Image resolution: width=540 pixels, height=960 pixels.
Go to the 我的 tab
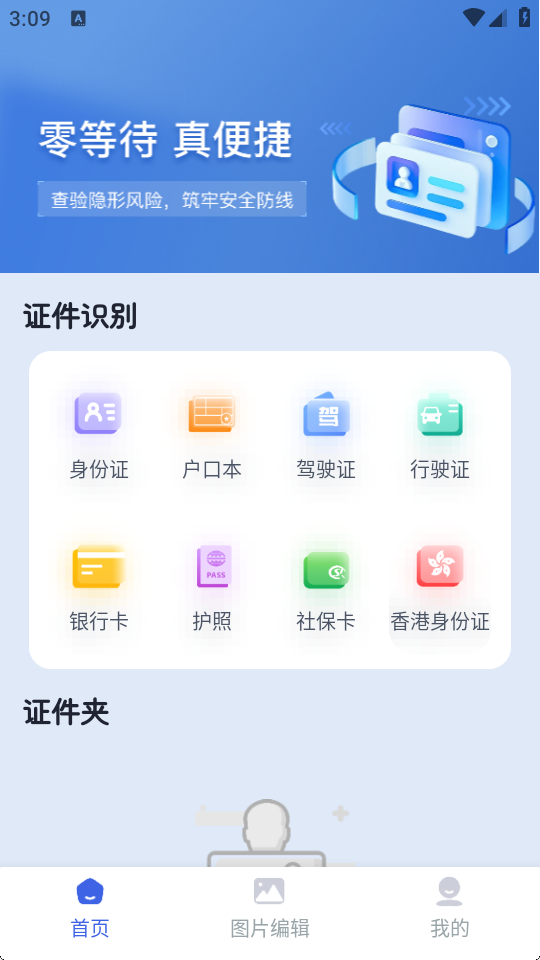(x=449, y=909)
